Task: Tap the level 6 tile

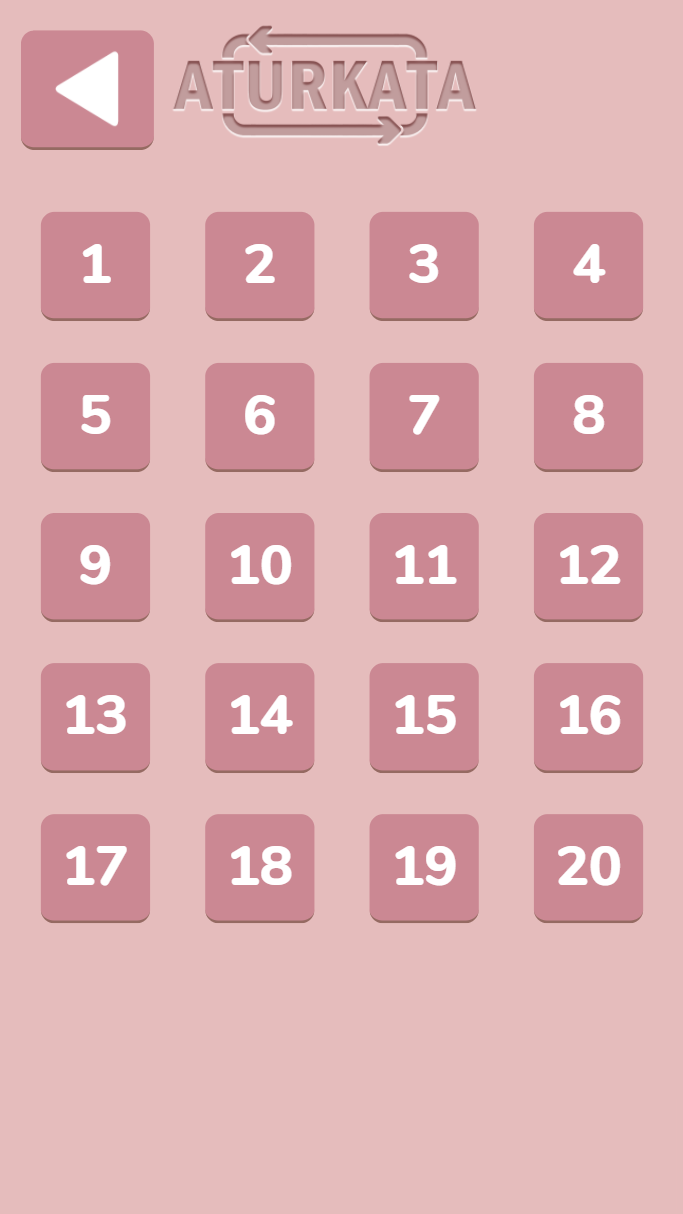Action: (x=260, y=416)
